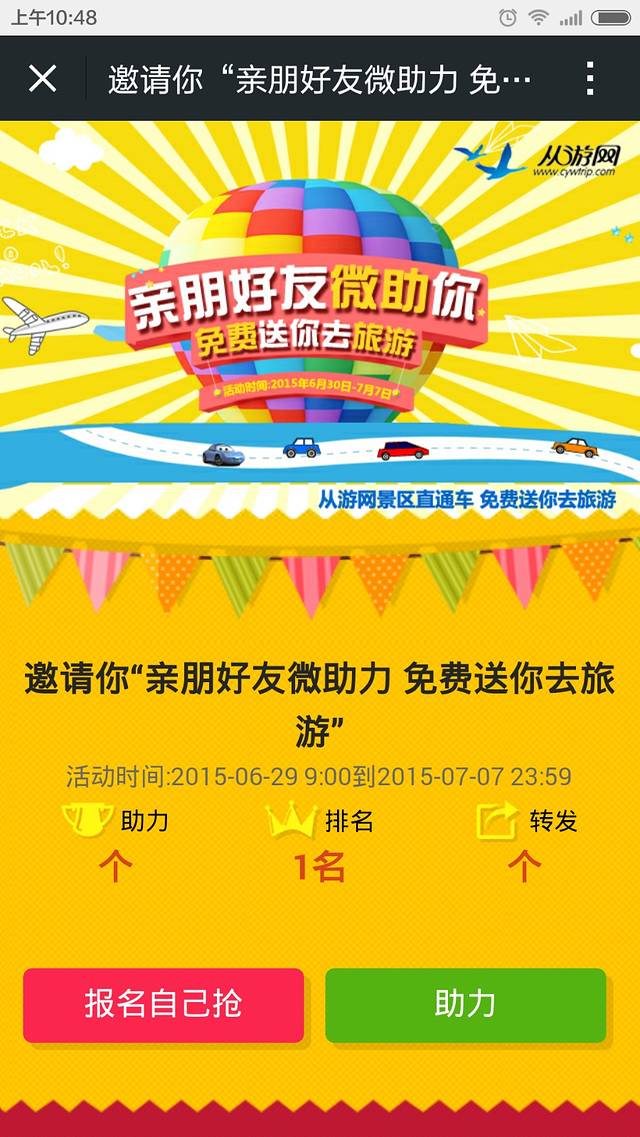640x1137 pixels.
Task: Tap the green 助力 button
Action: point(465,1004)
